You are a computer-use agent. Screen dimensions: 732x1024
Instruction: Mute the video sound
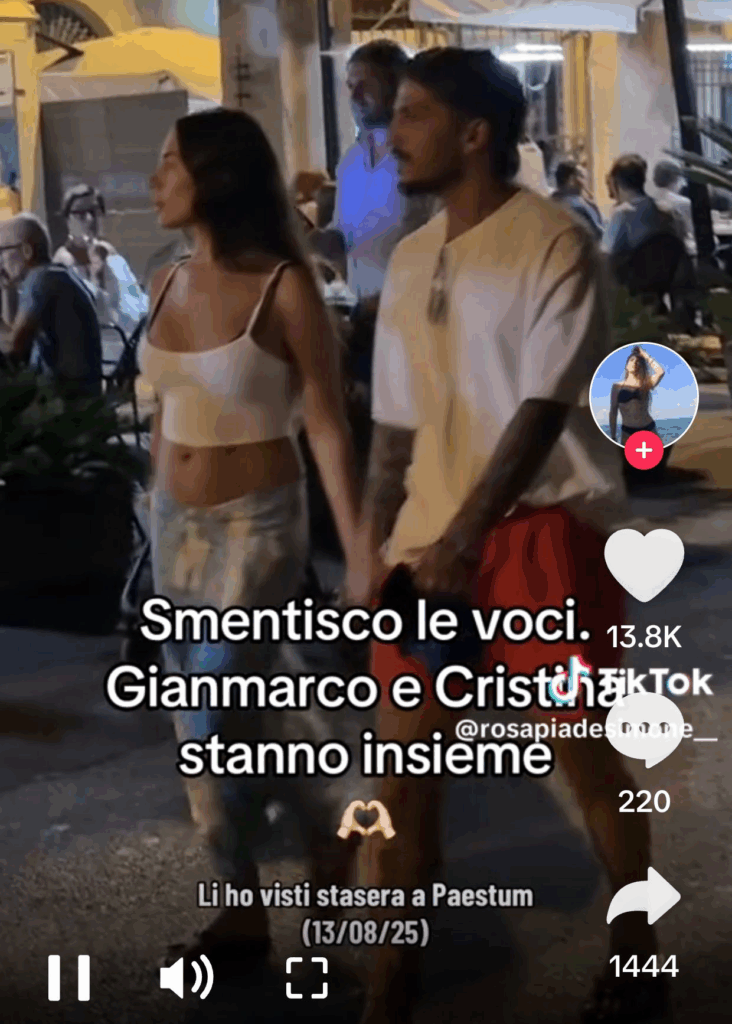(186, 977)
